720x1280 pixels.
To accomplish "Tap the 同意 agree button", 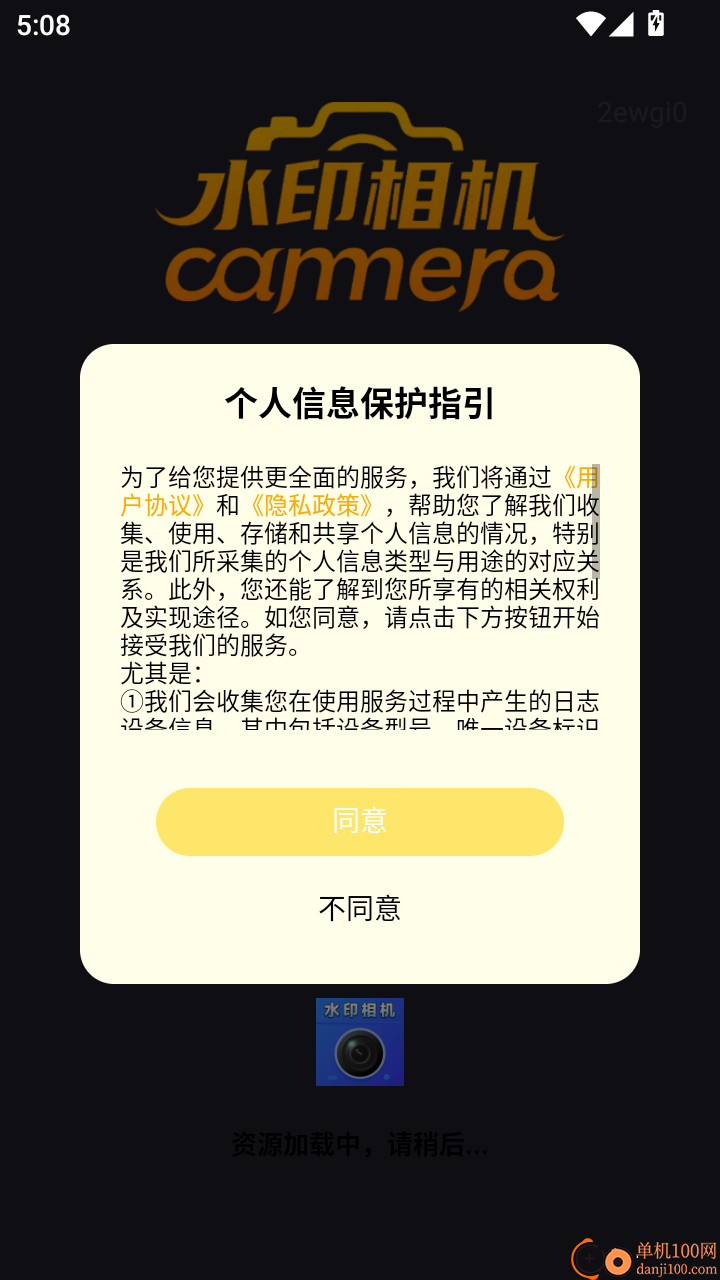I will click(x=360, y=821).
